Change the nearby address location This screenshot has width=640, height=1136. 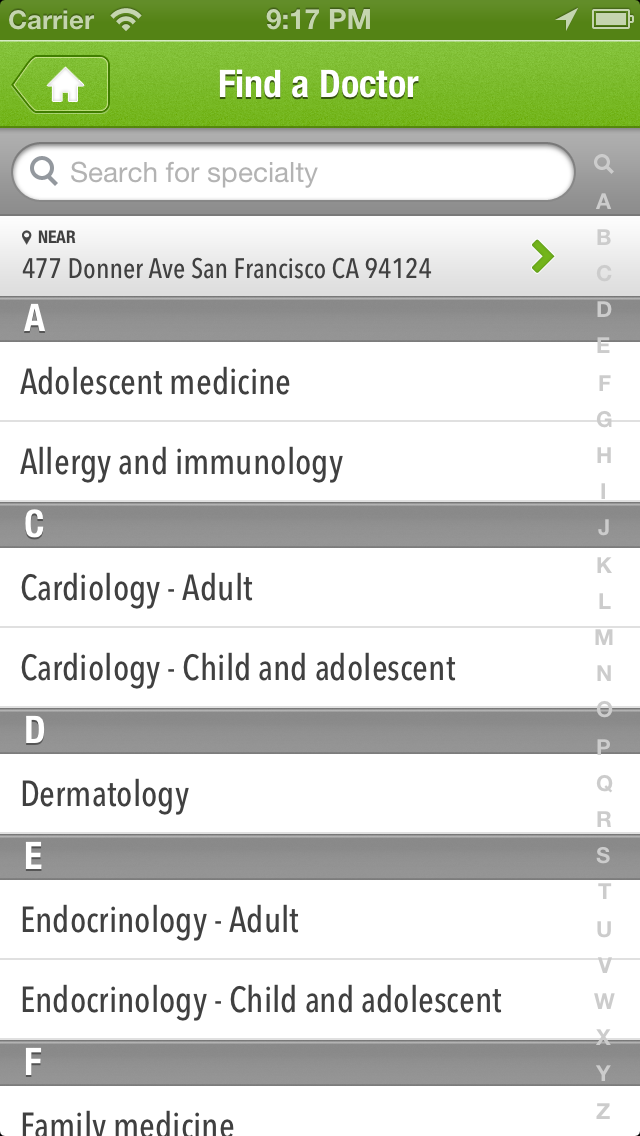point(290,256)
